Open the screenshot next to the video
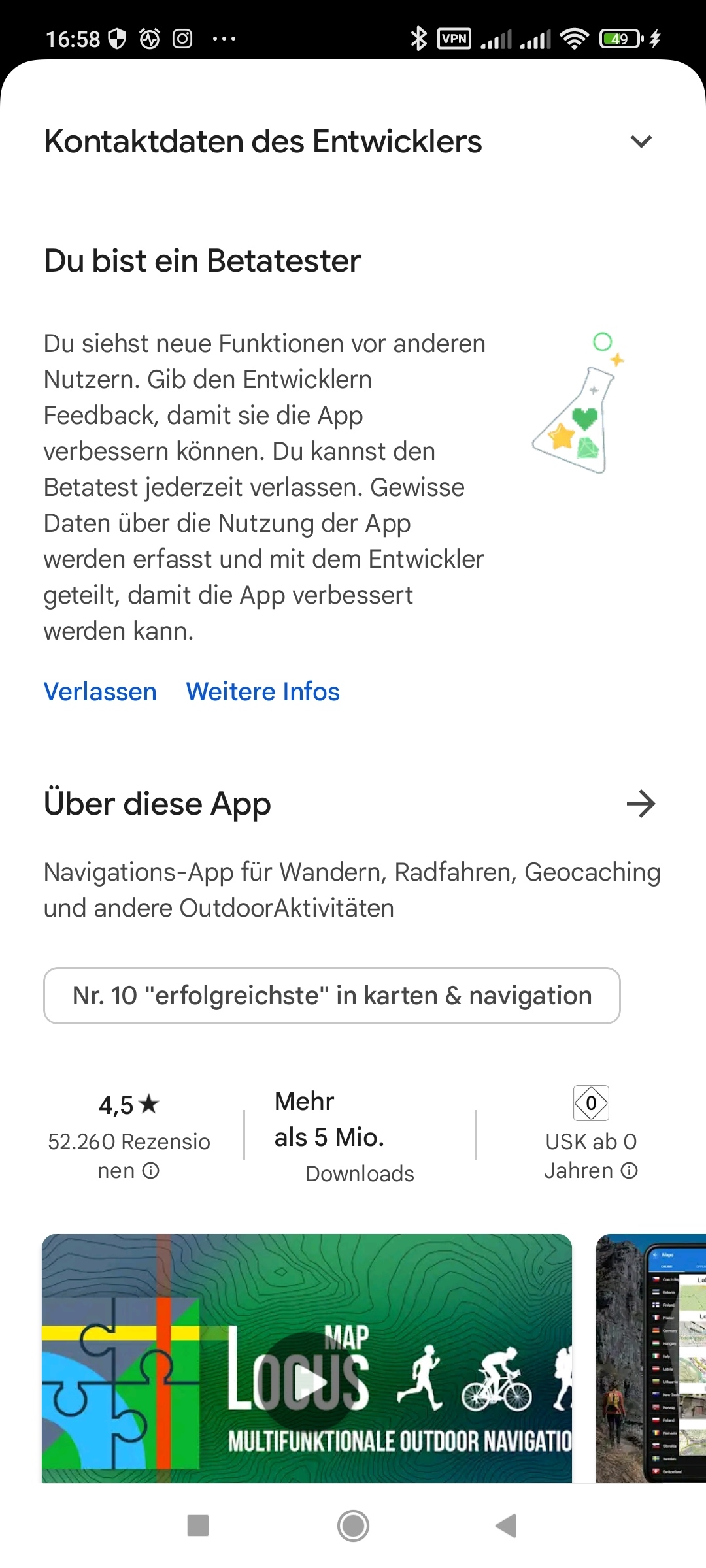The image size is (706, 1568). pyautogui.click(x=651, y=1359)
